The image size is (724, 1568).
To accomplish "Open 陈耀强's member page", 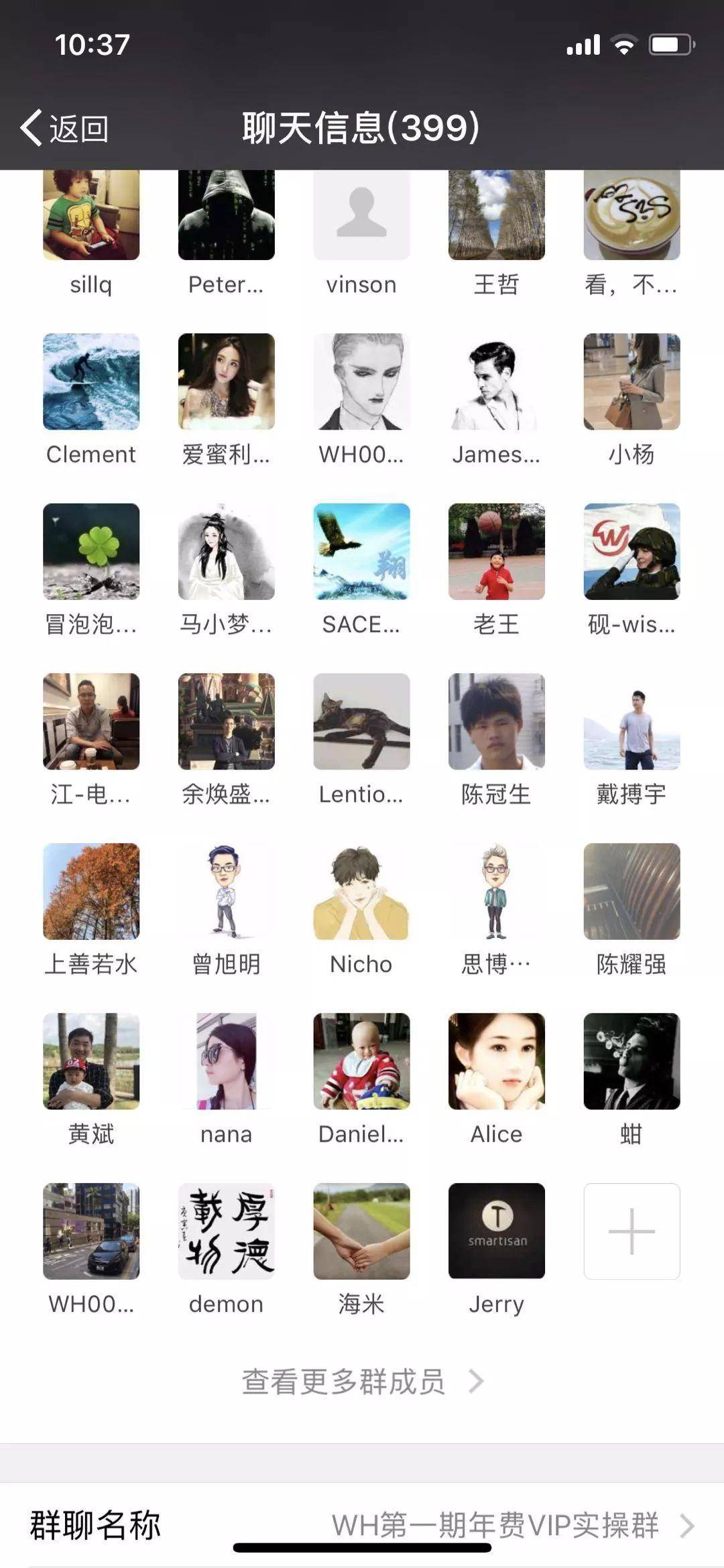I will click(x=631, y=891).
